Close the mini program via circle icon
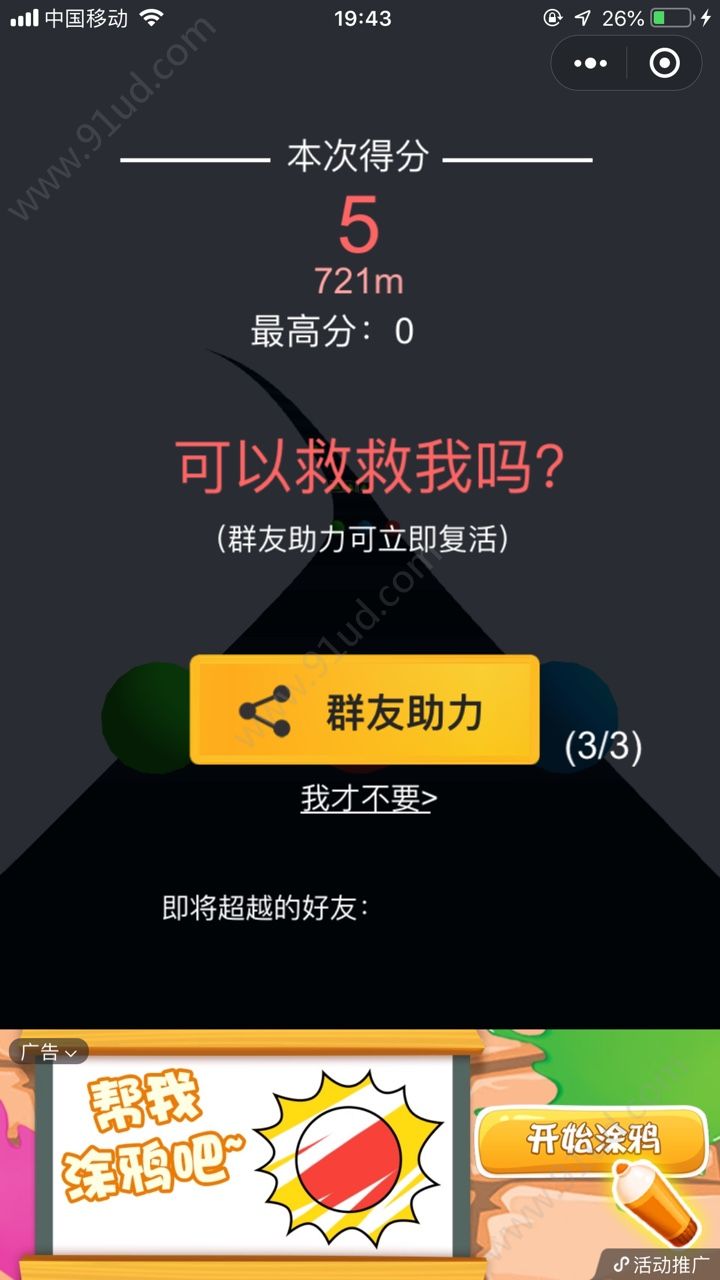This screenshot has width=720, height=1280. coord(664,63)
